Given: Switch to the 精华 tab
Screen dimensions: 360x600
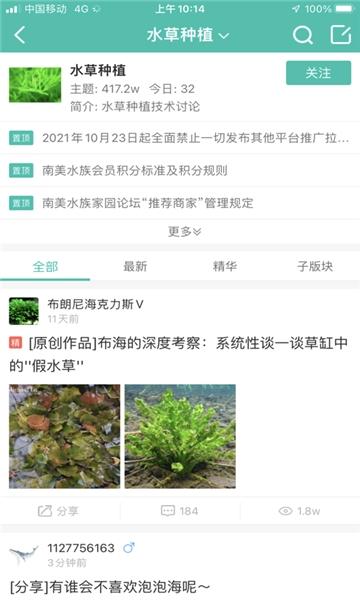Looking at the screenshot, I should tap(225, 266).
